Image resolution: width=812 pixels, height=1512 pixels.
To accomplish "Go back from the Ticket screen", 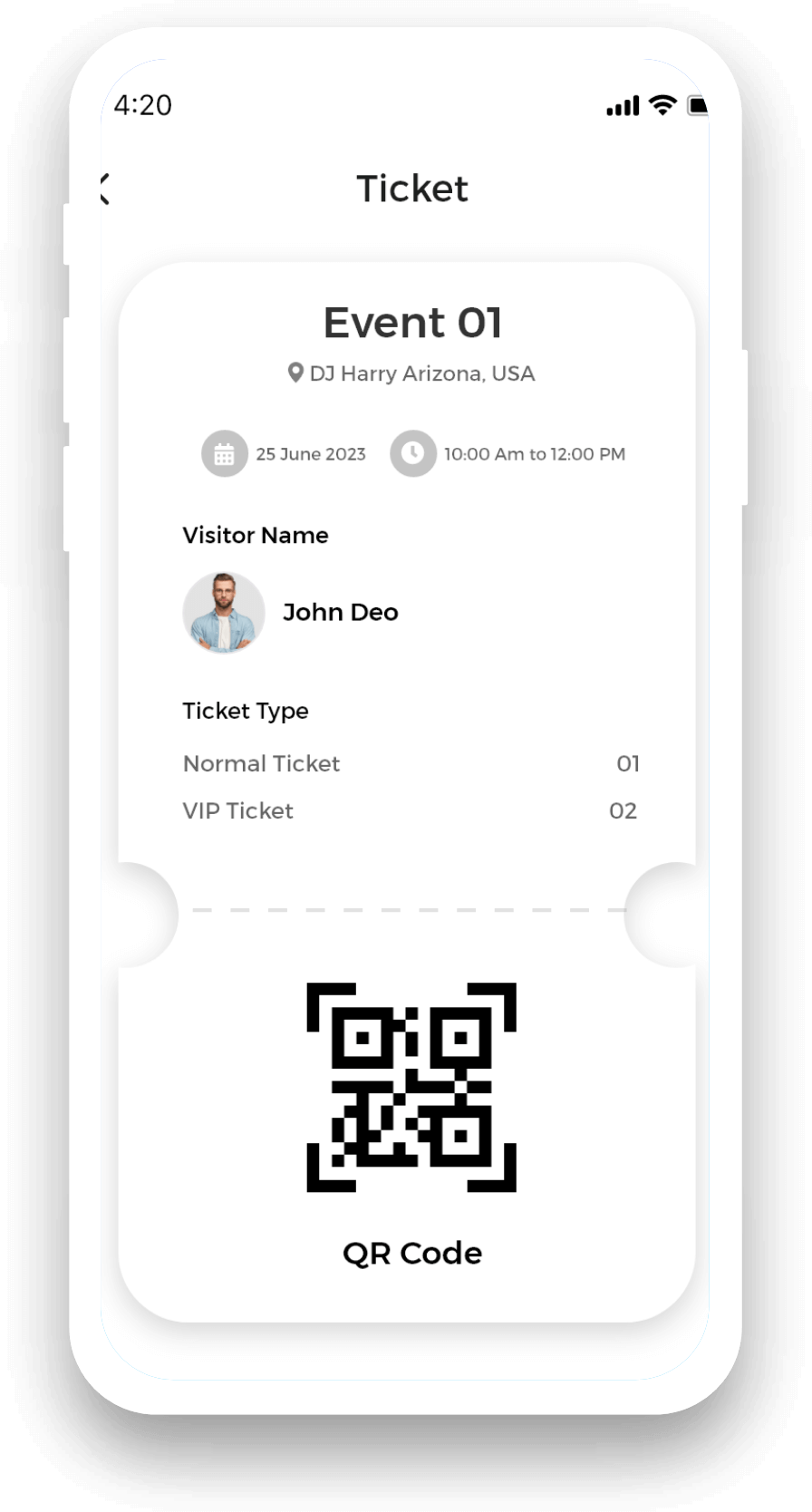I will pos(104,189).
